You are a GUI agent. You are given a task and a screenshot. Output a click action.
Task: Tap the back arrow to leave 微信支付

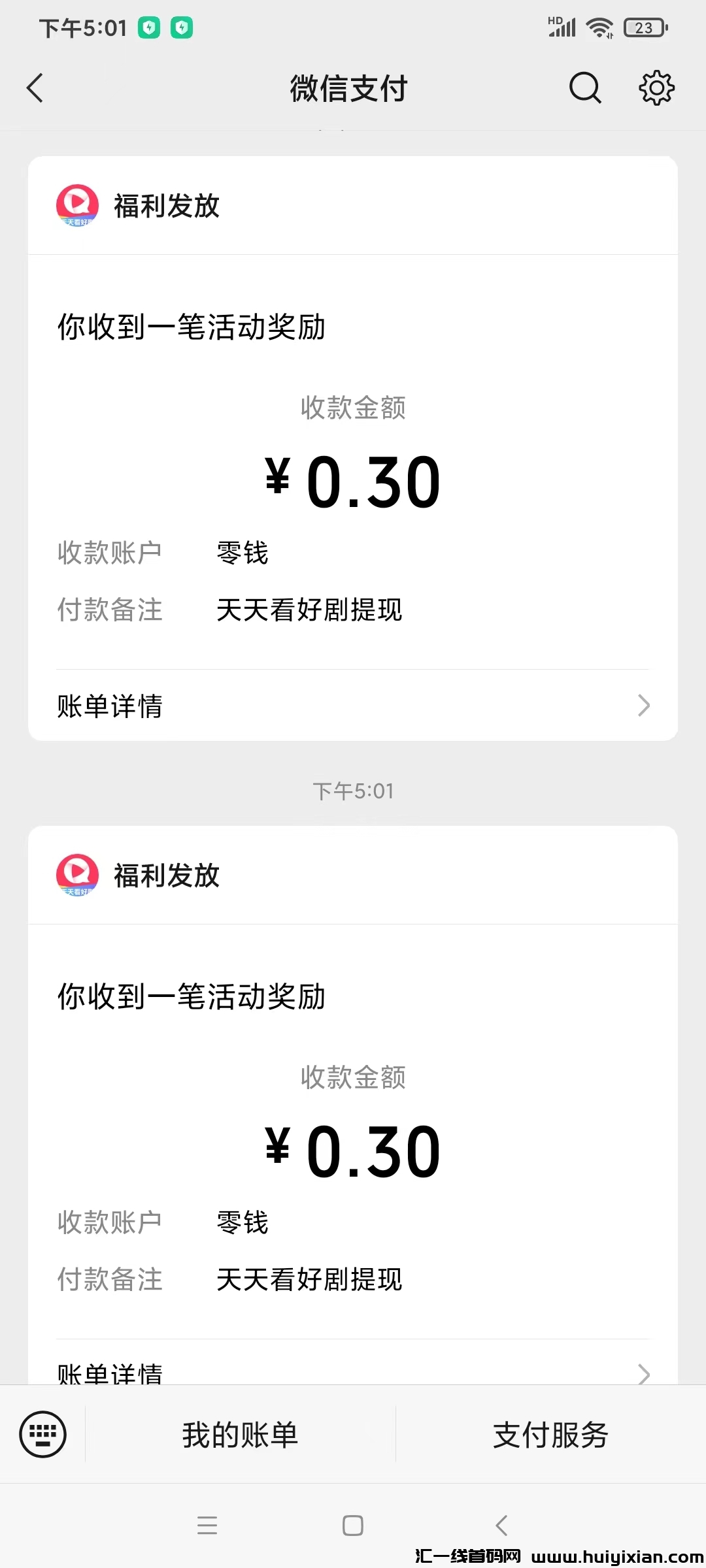click(35, 88)
